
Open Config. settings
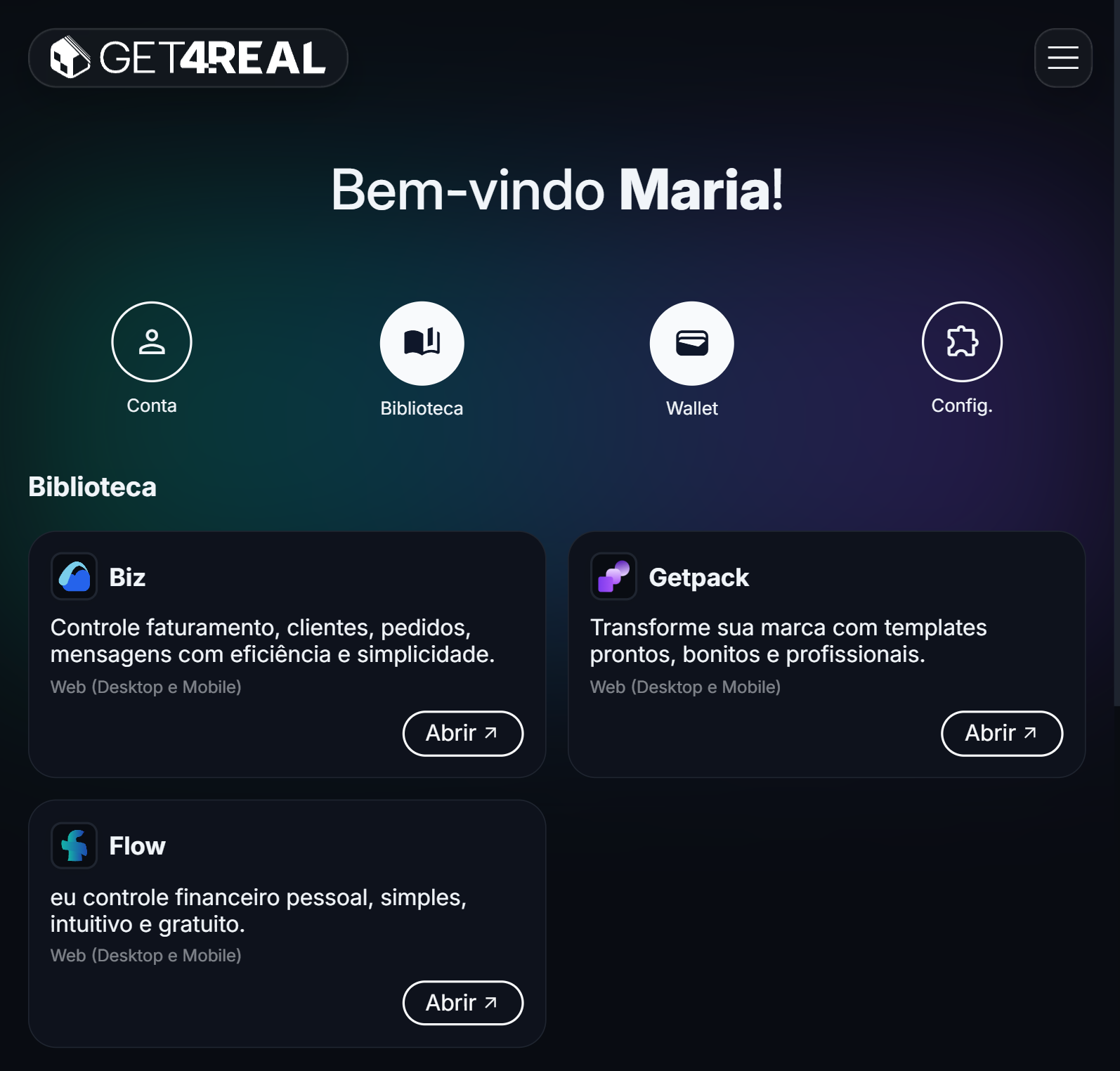(961, 342)
